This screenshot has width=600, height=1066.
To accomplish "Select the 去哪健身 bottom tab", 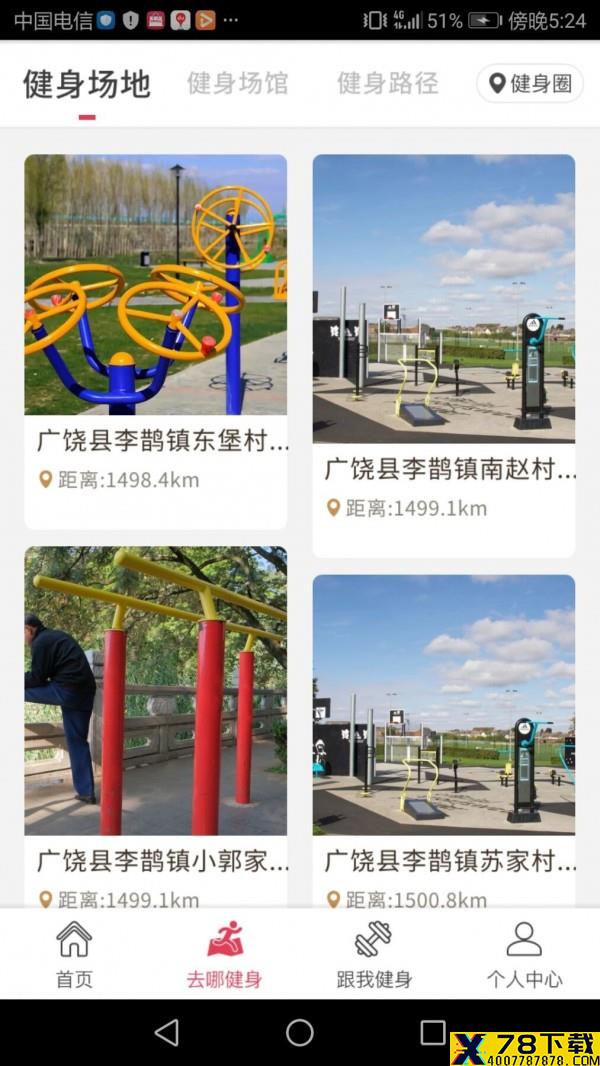I will 225,954.
